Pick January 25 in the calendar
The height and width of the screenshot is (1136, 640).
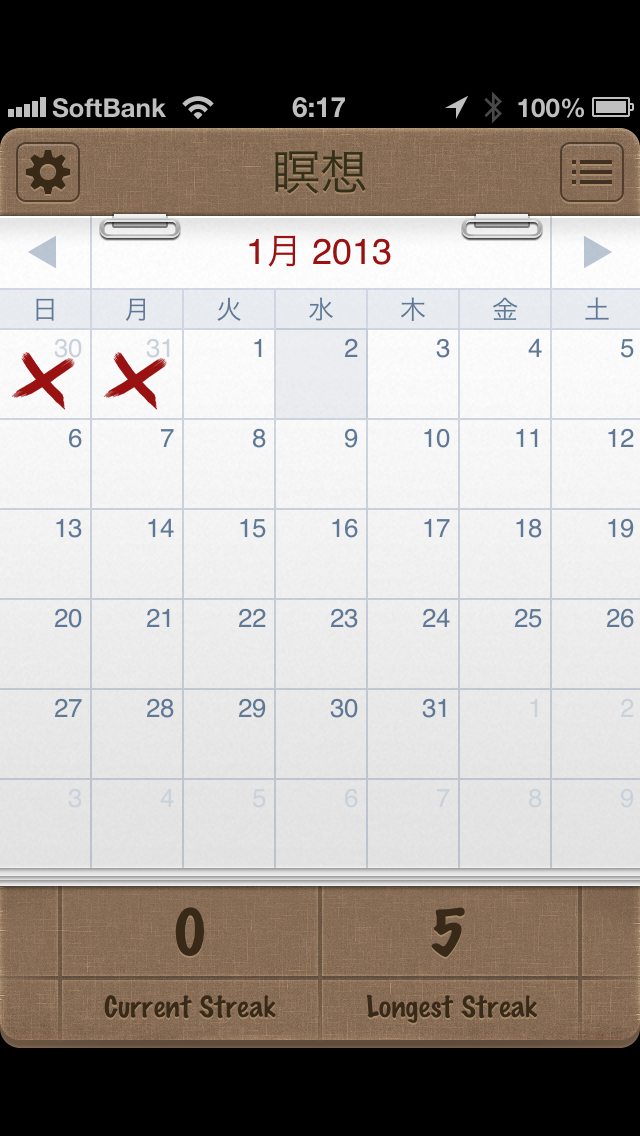pyautogui.click(x=505, y=644)
